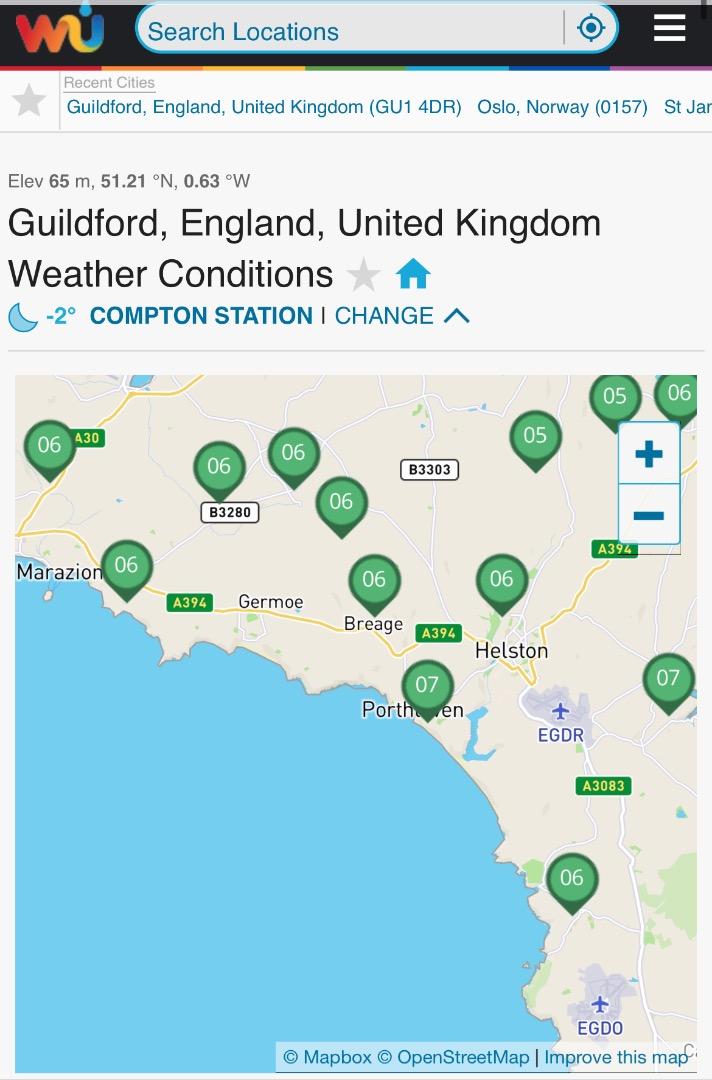712x1080 pixels.
Task: Tap CHANGE to switch weather station
Action: pyautogui.click(x=384, y=316)
